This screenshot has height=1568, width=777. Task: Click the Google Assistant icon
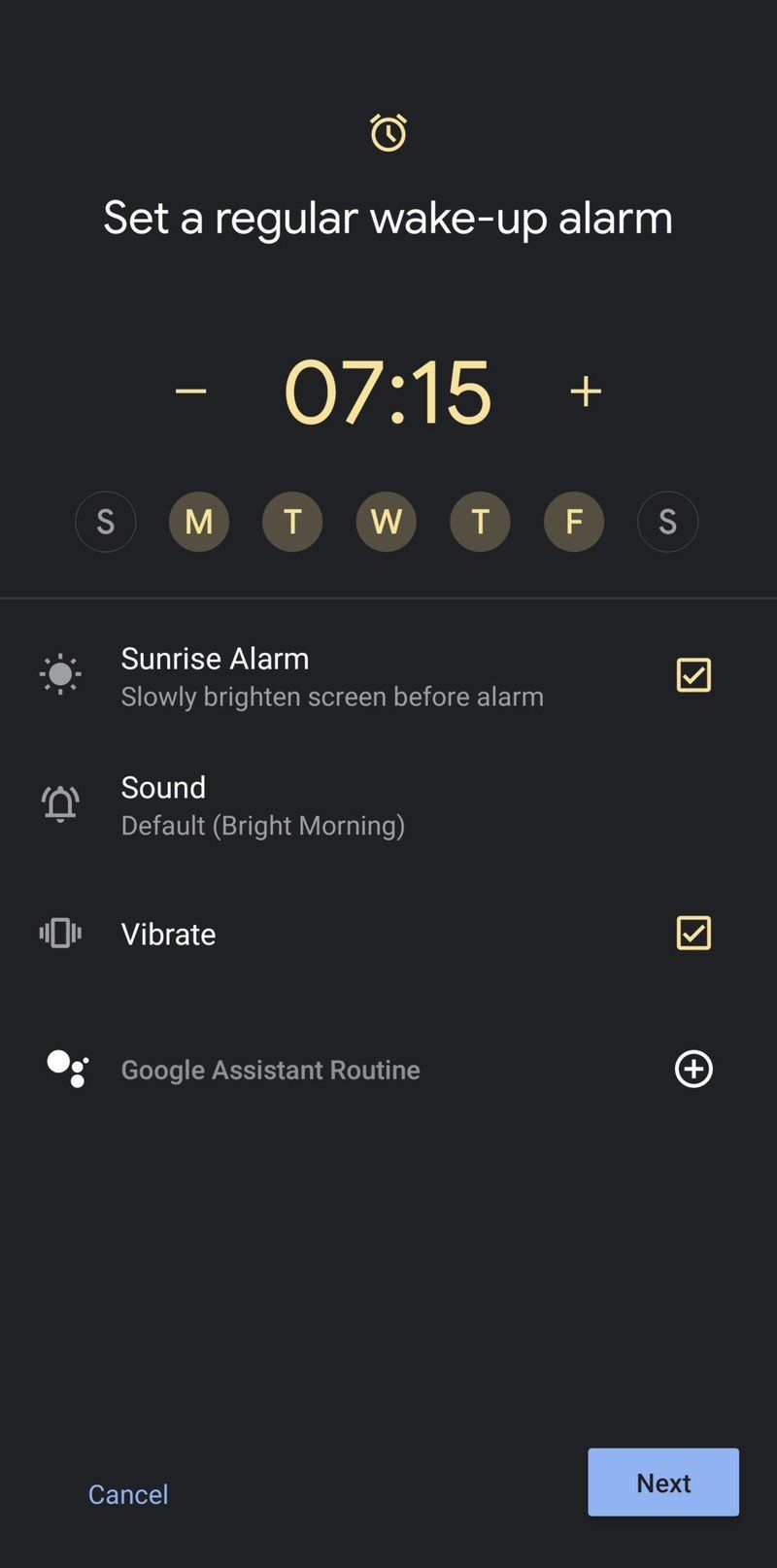pos(67,1069)
